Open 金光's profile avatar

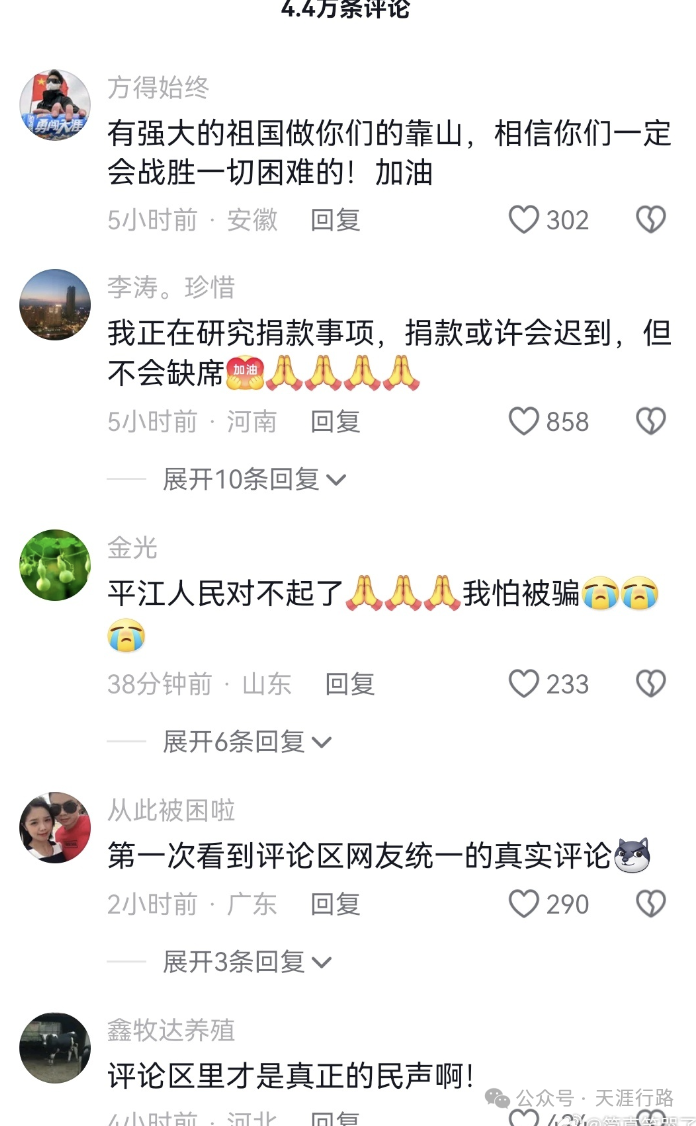click(55, 565)
